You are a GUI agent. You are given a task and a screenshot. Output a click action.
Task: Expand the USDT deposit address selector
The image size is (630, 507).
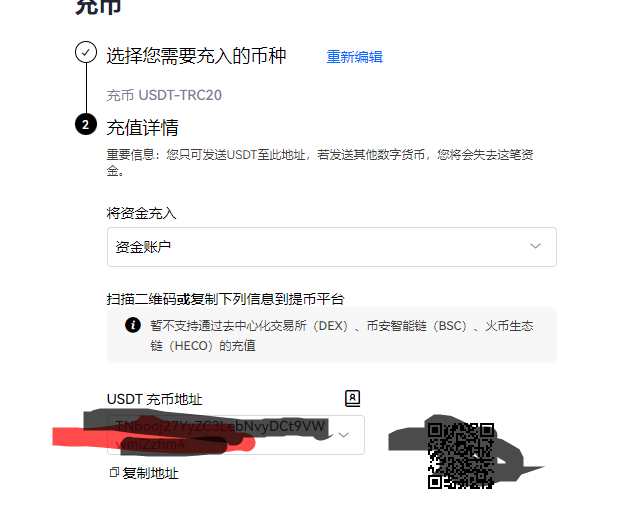pyautogui.click(x=343, y=435)
